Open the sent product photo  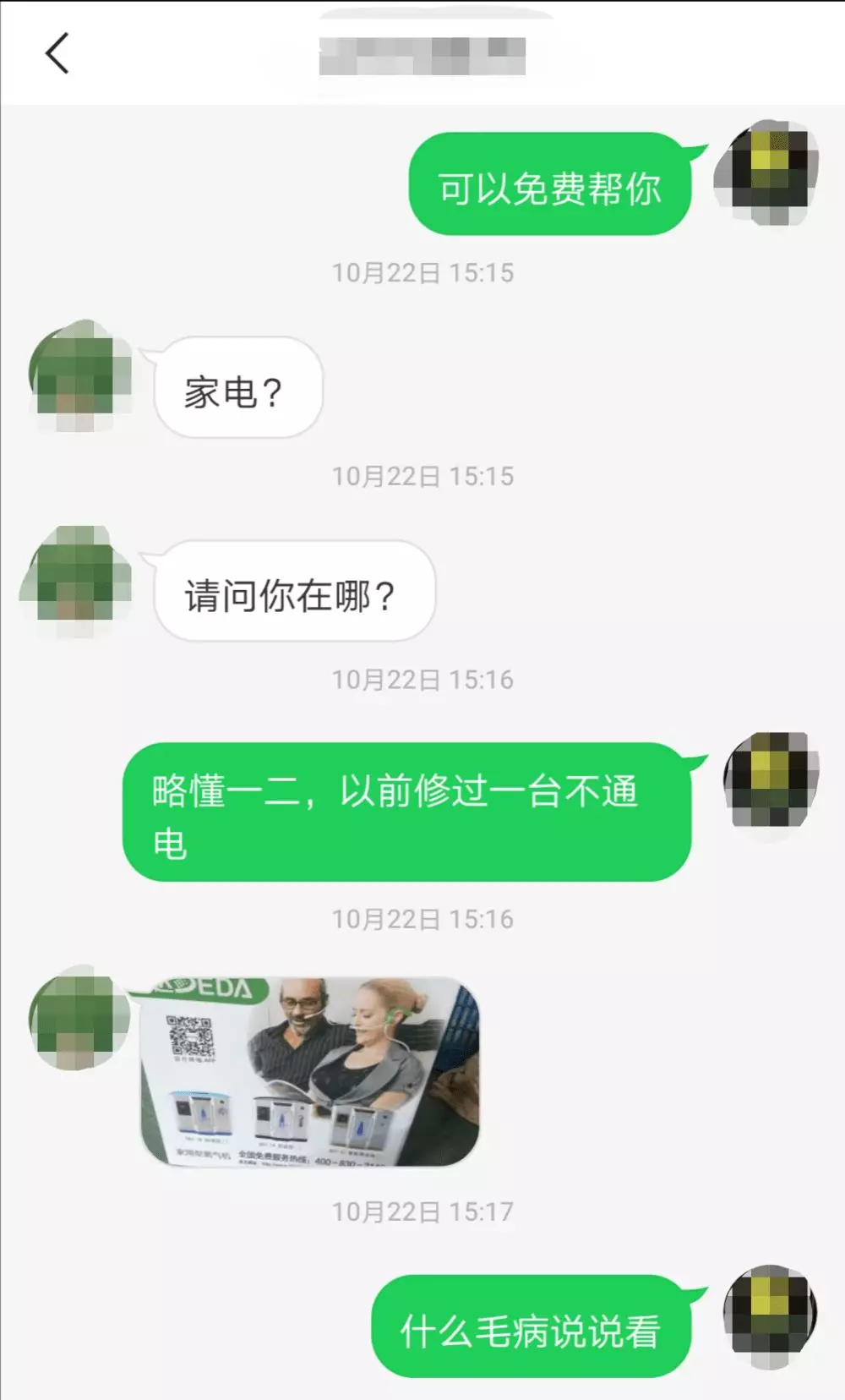309,1071
